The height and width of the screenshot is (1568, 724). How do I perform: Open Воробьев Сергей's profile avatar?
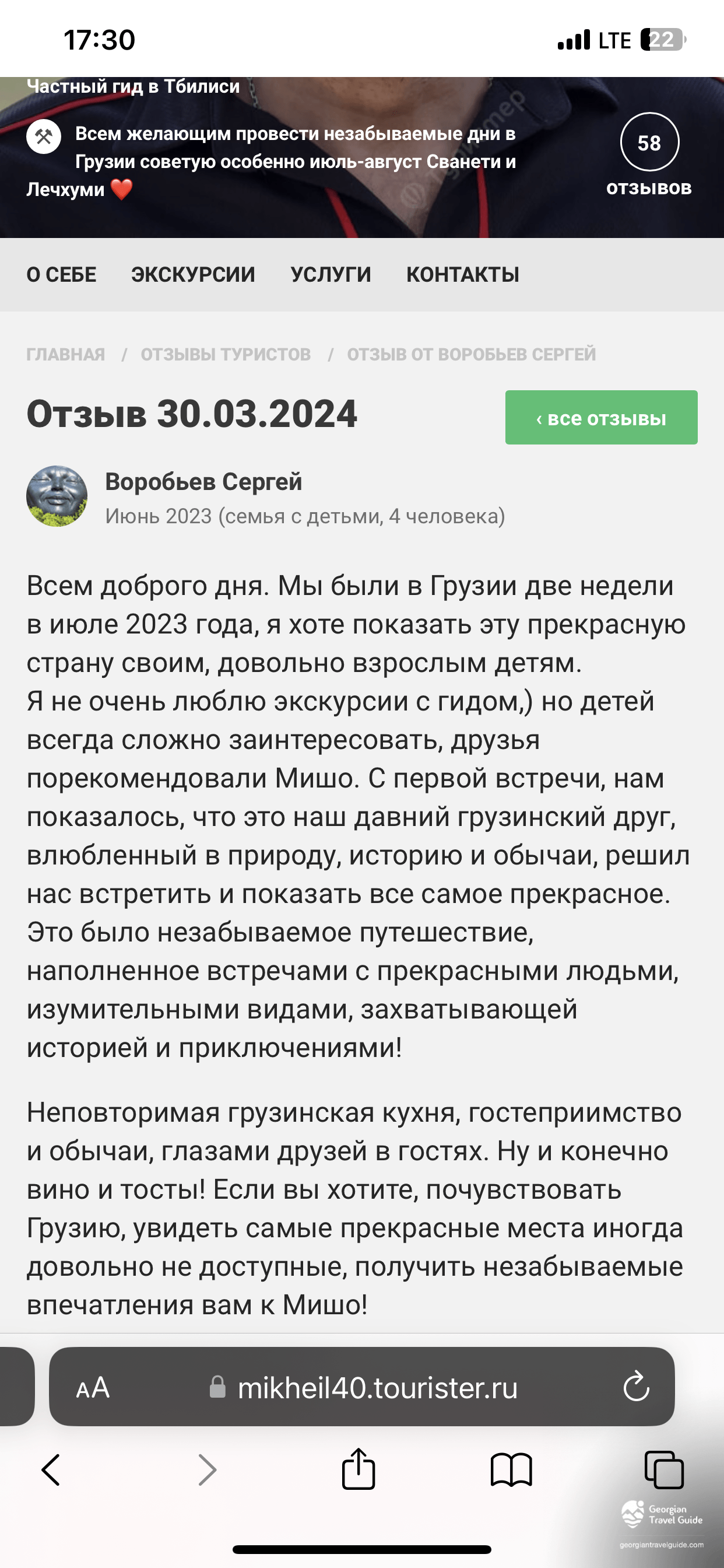(x=57, y=496)
